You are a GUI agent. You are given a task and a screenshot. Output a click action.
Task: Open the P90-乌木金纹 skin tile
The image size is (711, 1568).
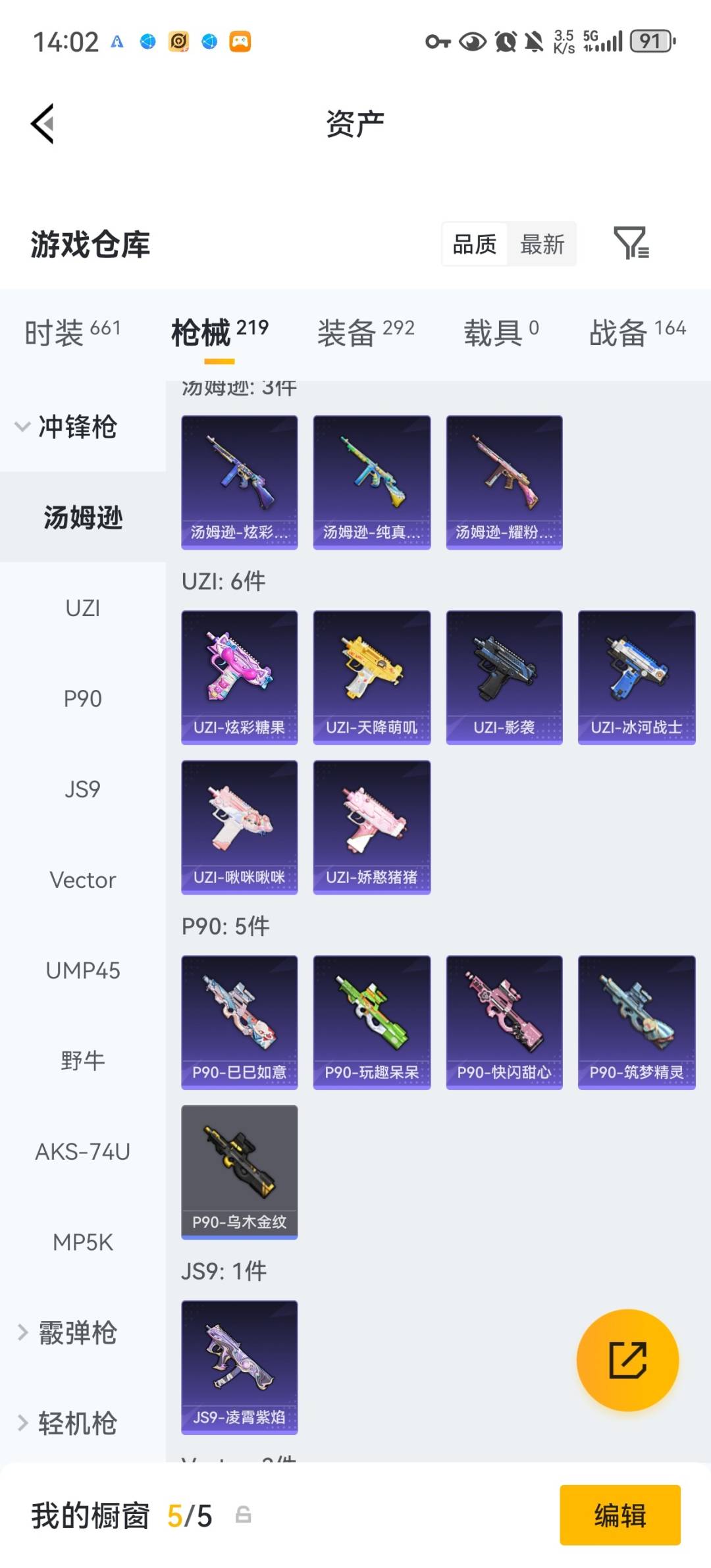coord(240,1172)
